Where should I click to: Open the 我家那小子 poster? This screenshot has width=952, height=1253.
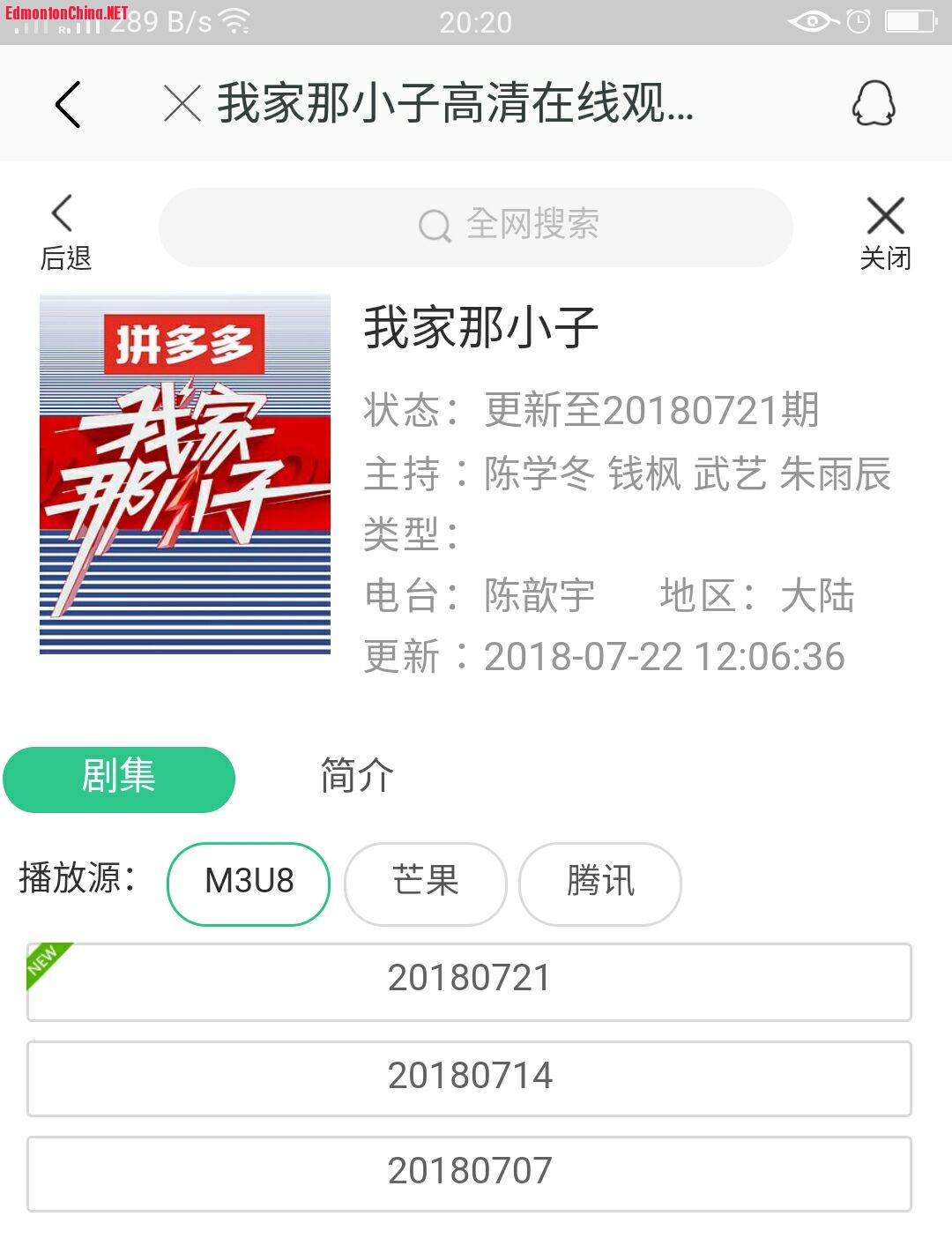[185, 474]
